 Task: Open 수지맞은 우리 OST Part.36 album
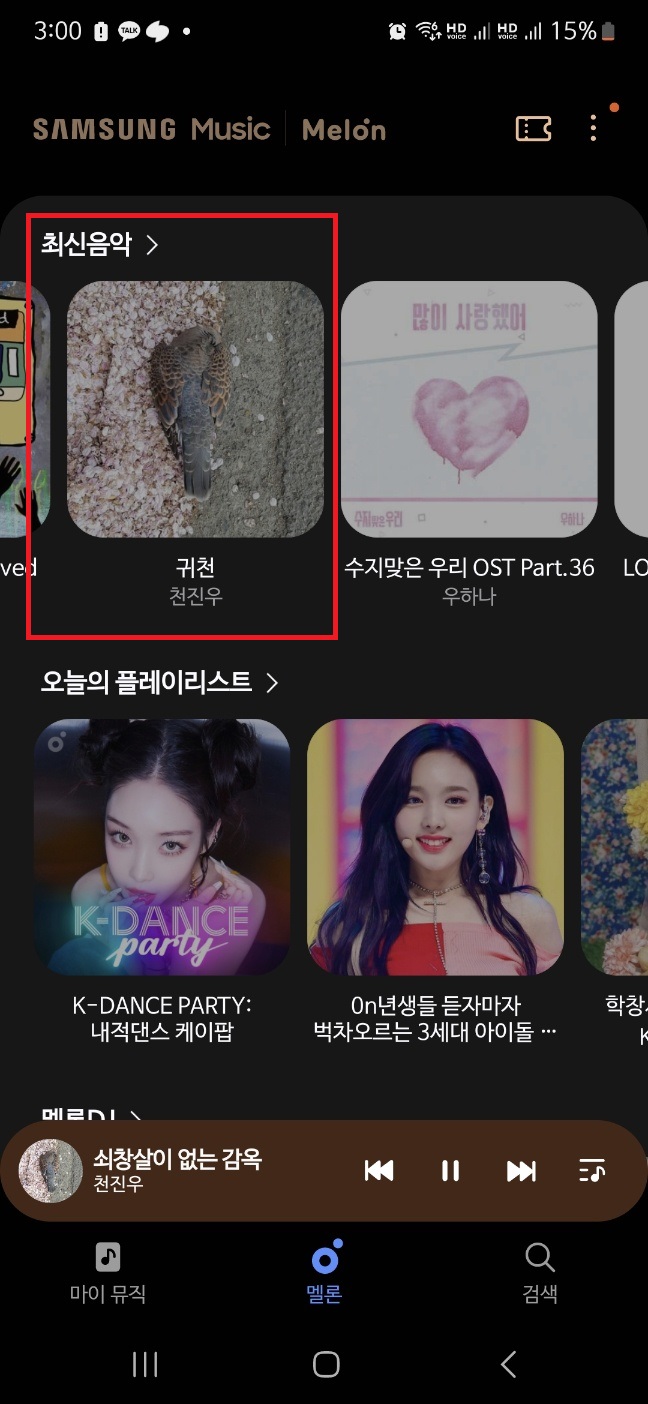(469, 410)
